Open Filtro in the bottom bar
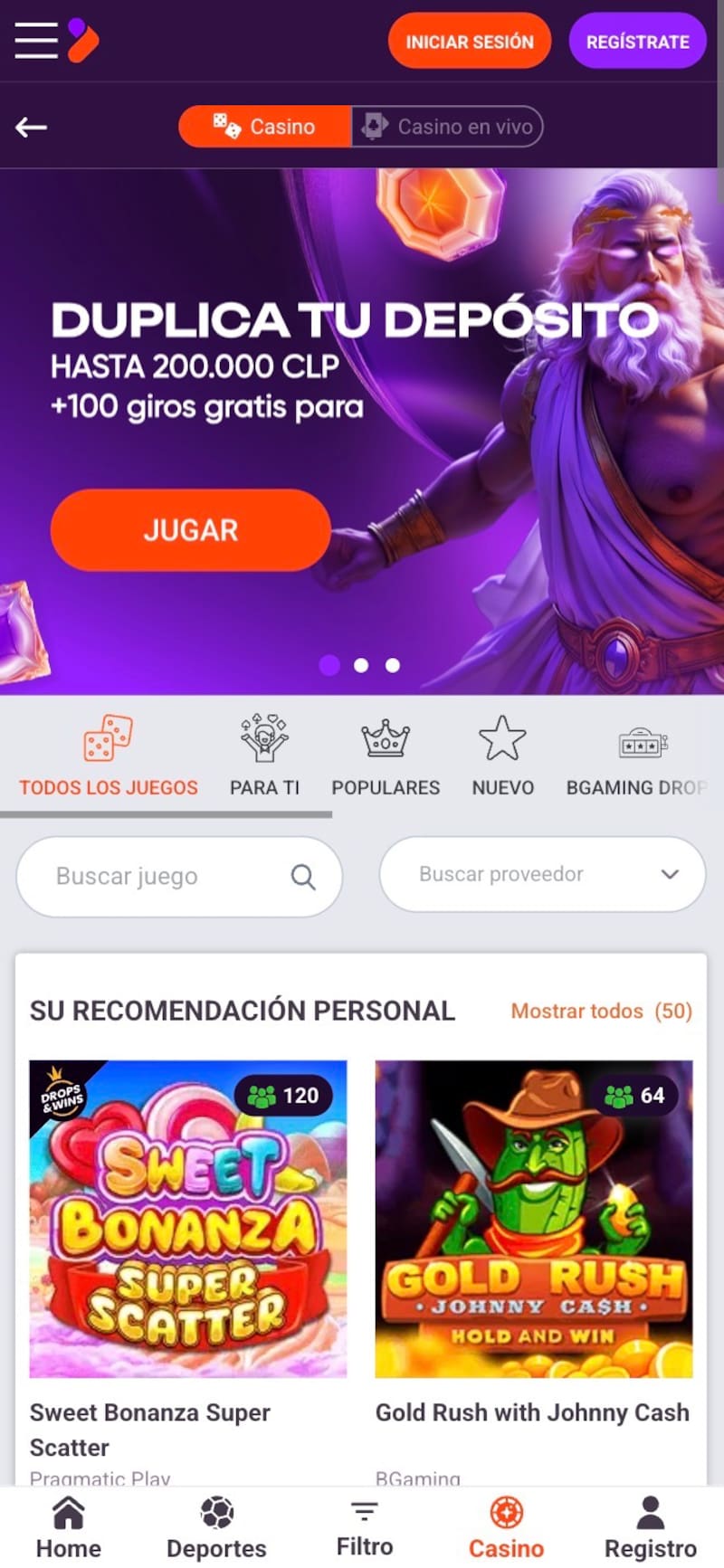This screenshot has height=1568, width=724. 365,1529
